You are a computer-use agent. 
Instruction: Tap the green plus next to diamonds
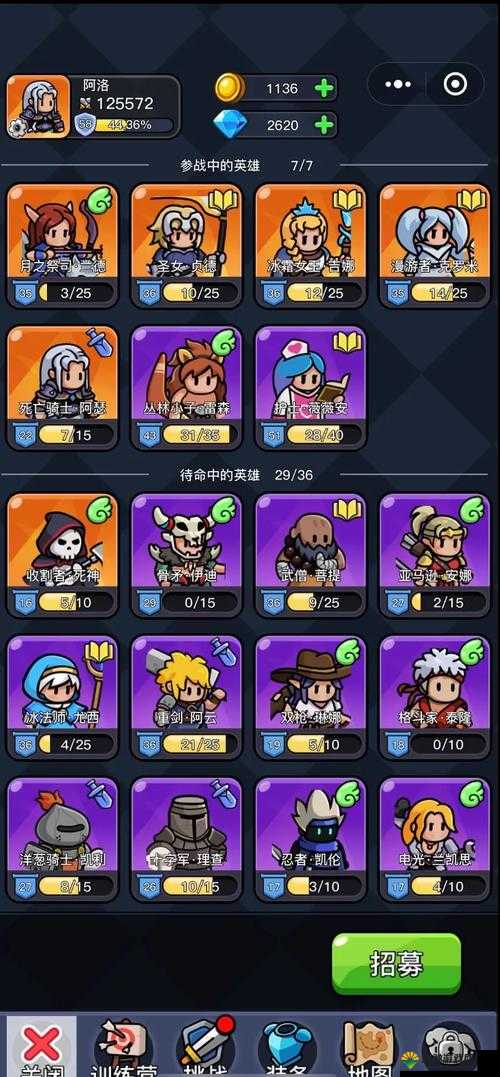(x=323, y=125)
